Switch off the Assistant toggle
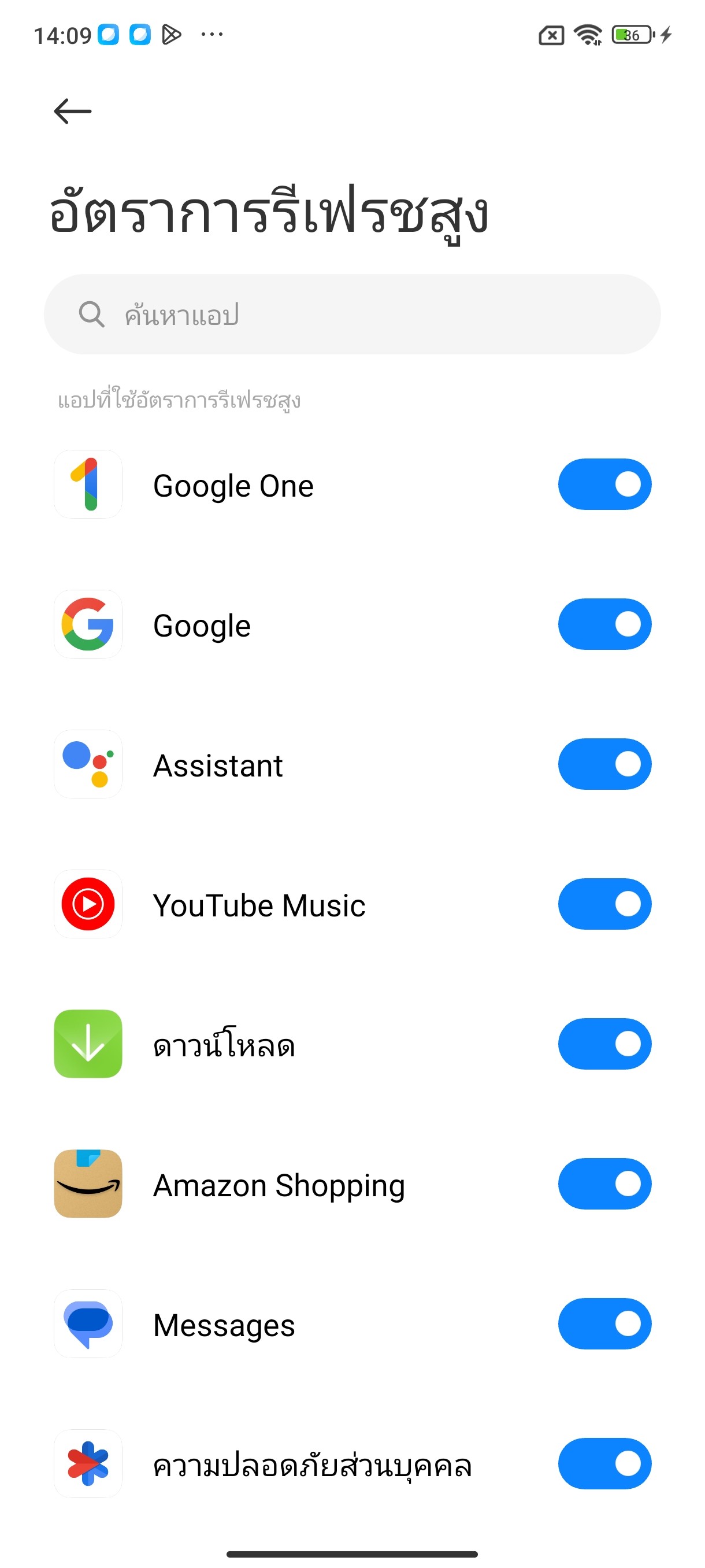 pyautogui.click(x=604, y=764)
